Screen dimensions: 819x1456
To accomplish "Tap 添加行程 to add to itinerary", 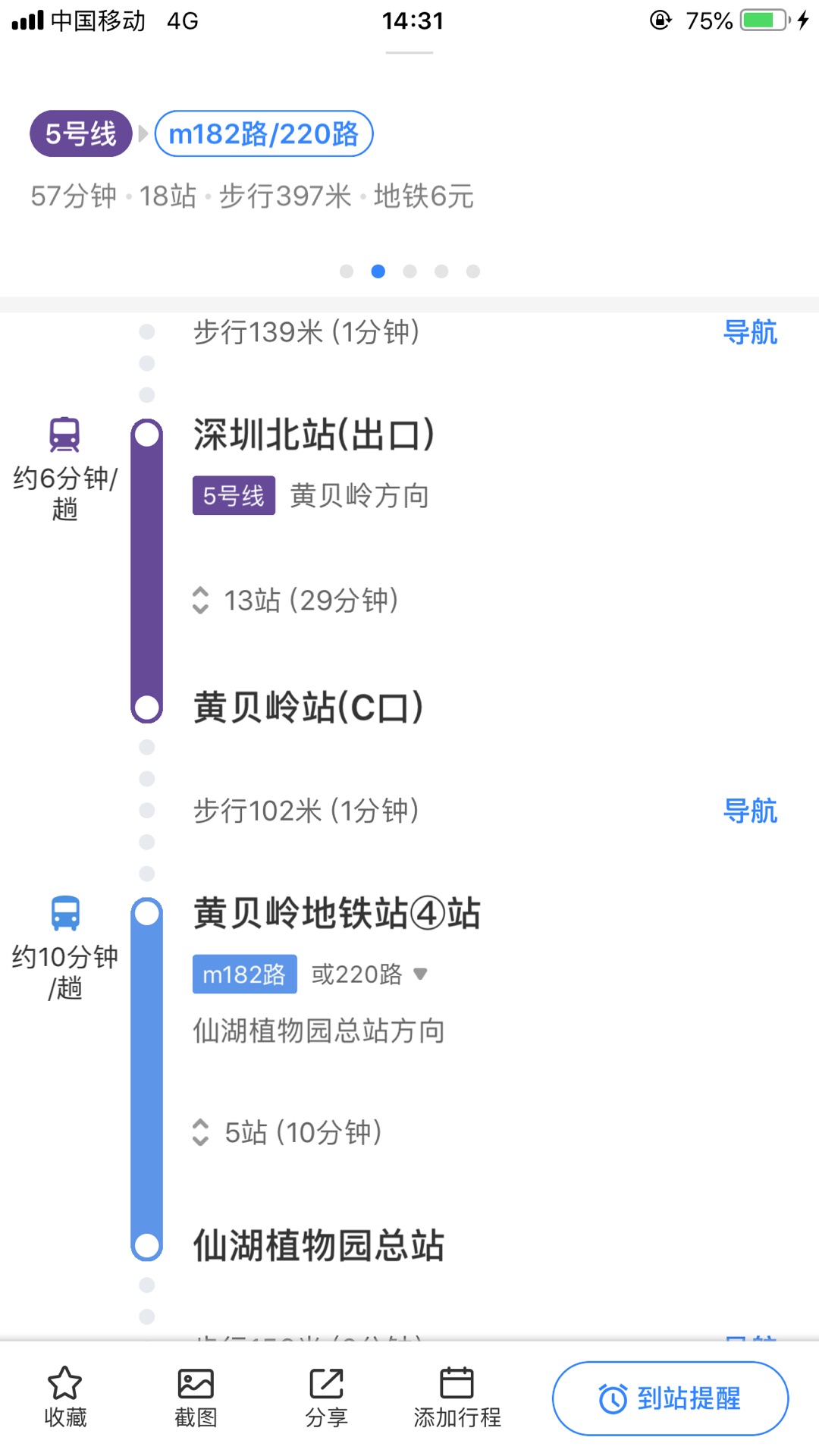I will click(x=457, y=1398).
